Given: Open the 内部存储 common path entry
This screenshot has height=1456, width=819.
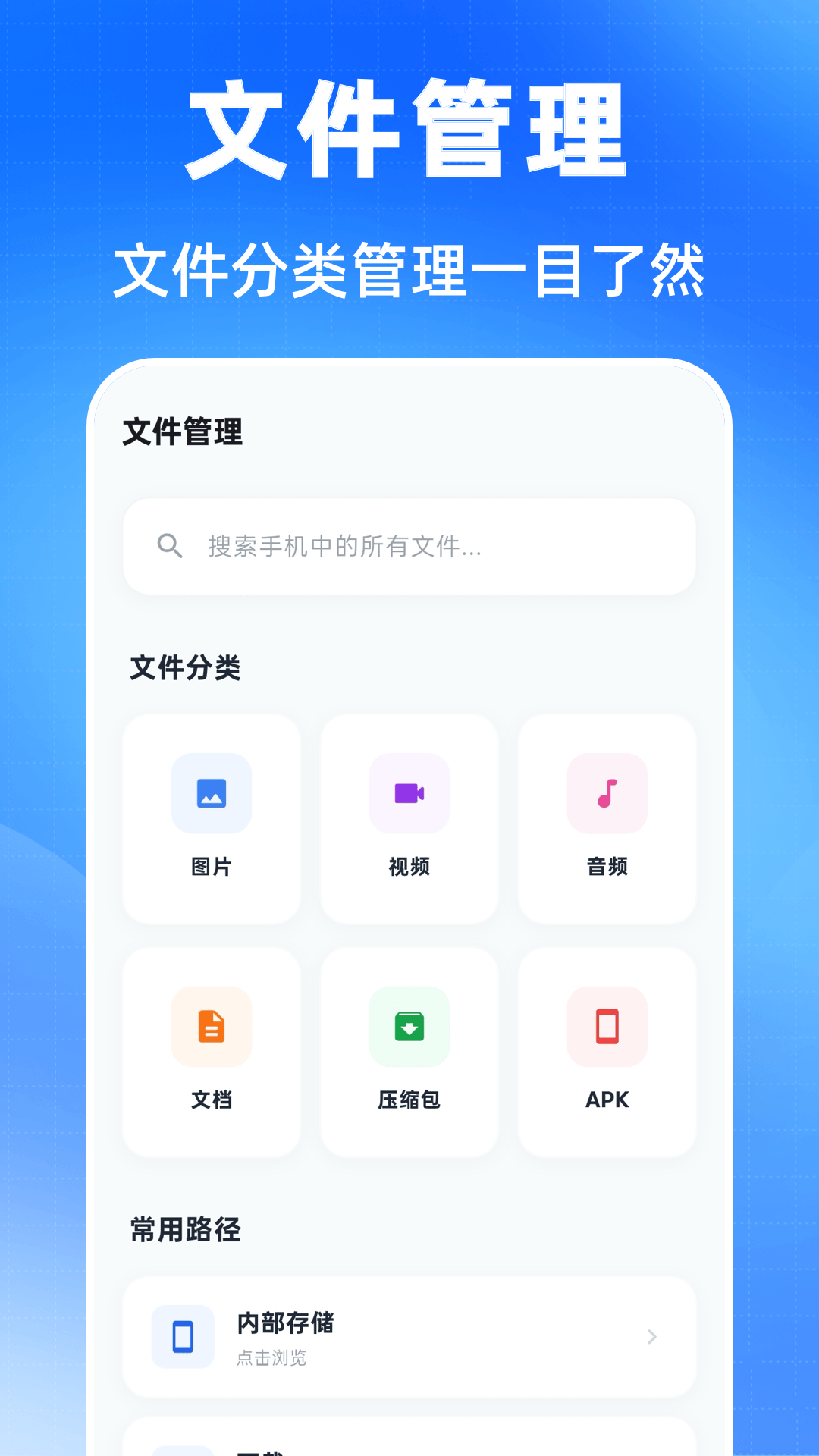Looking at the screenshot, I should coord(409,1337).
